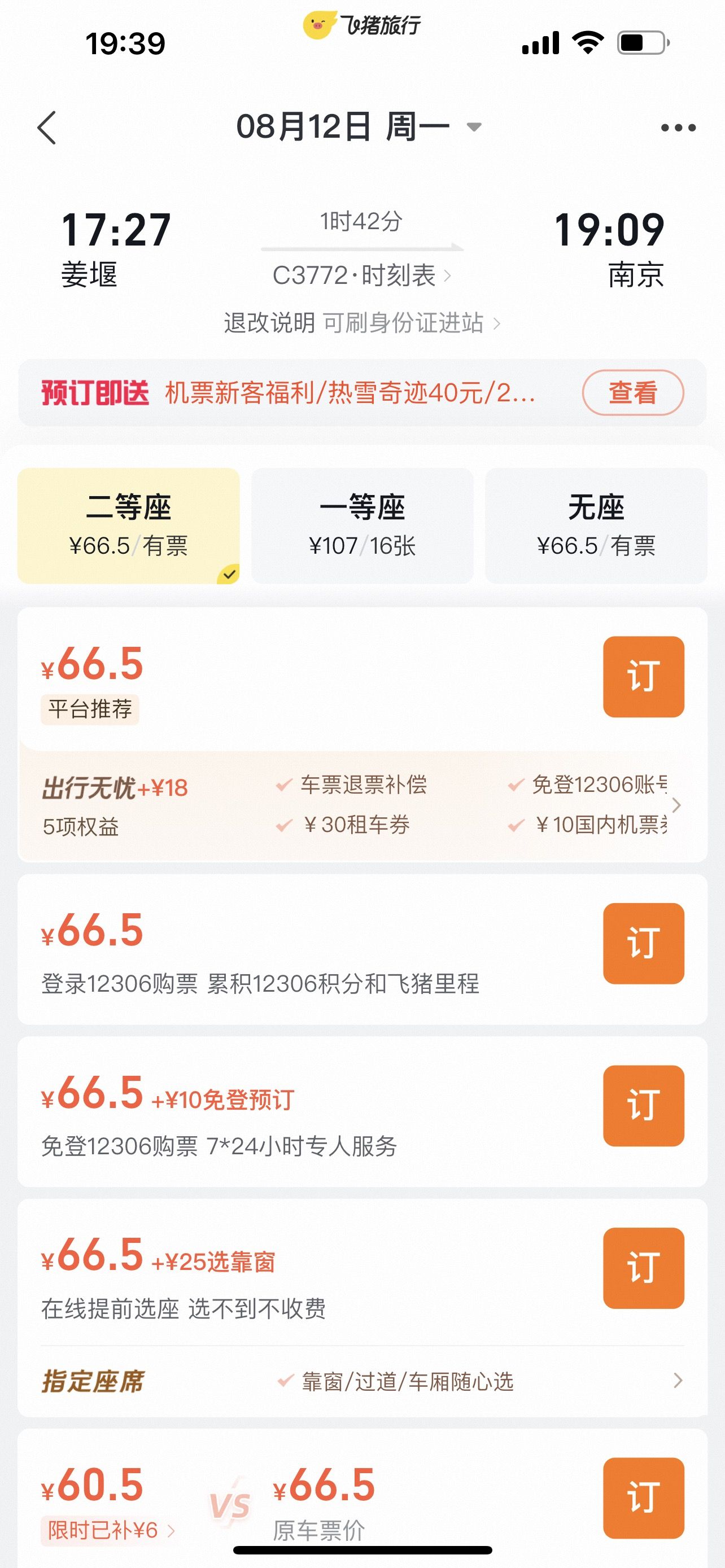The image size is (725, 1568).
Task: Open 指定座席 seat selection details
Action: point(363,1381)
